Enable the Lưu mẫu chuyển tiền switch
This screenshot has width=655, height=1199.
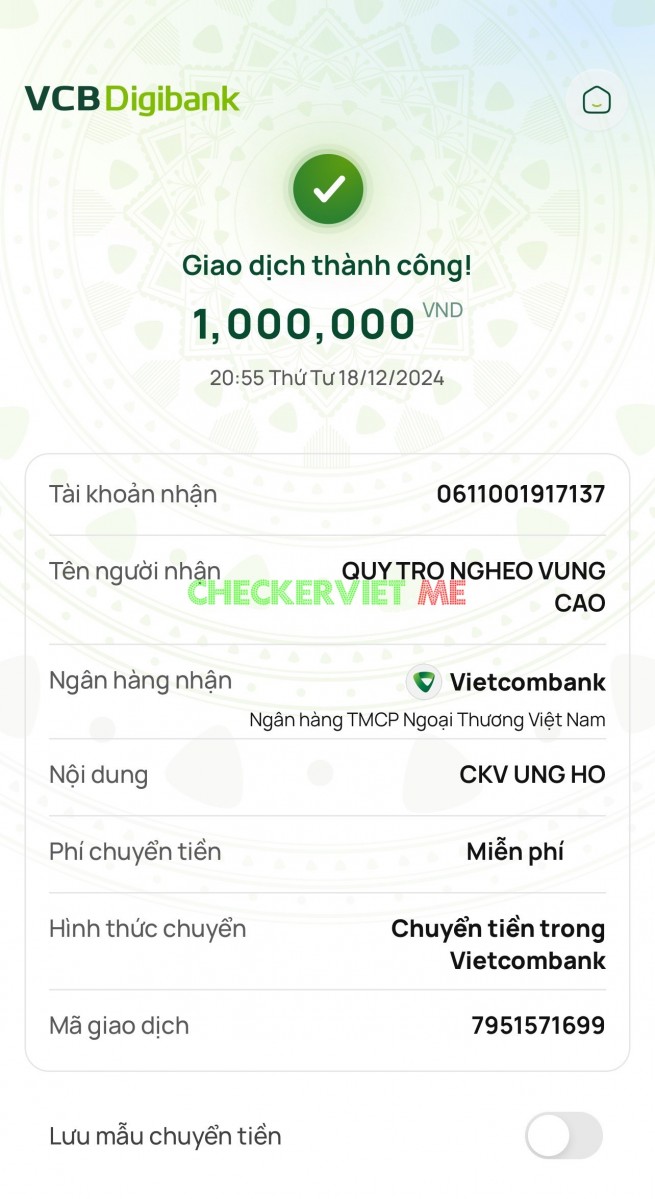[564, 1136]
